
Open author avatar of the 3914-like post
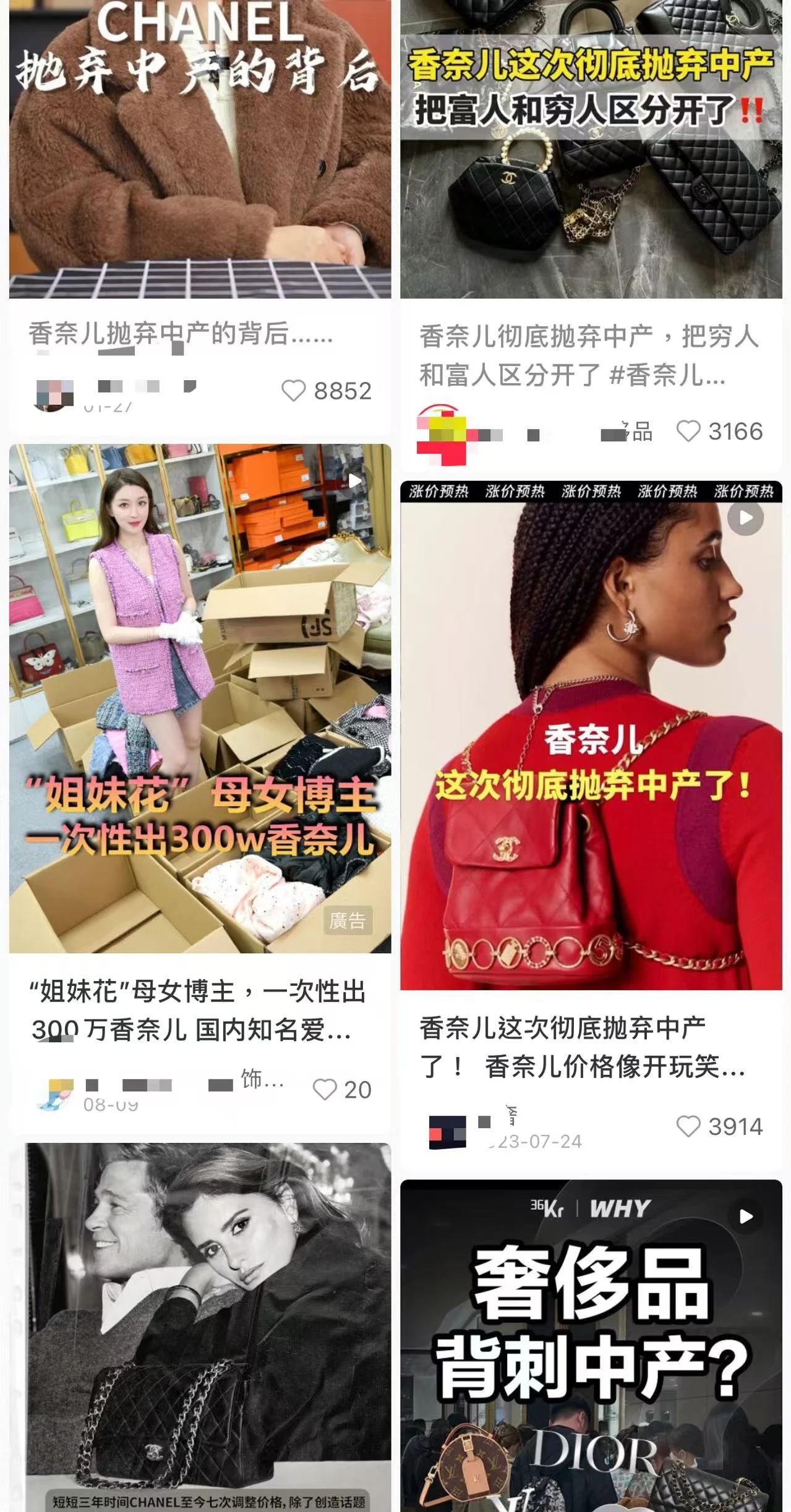tap(447, 1131)
